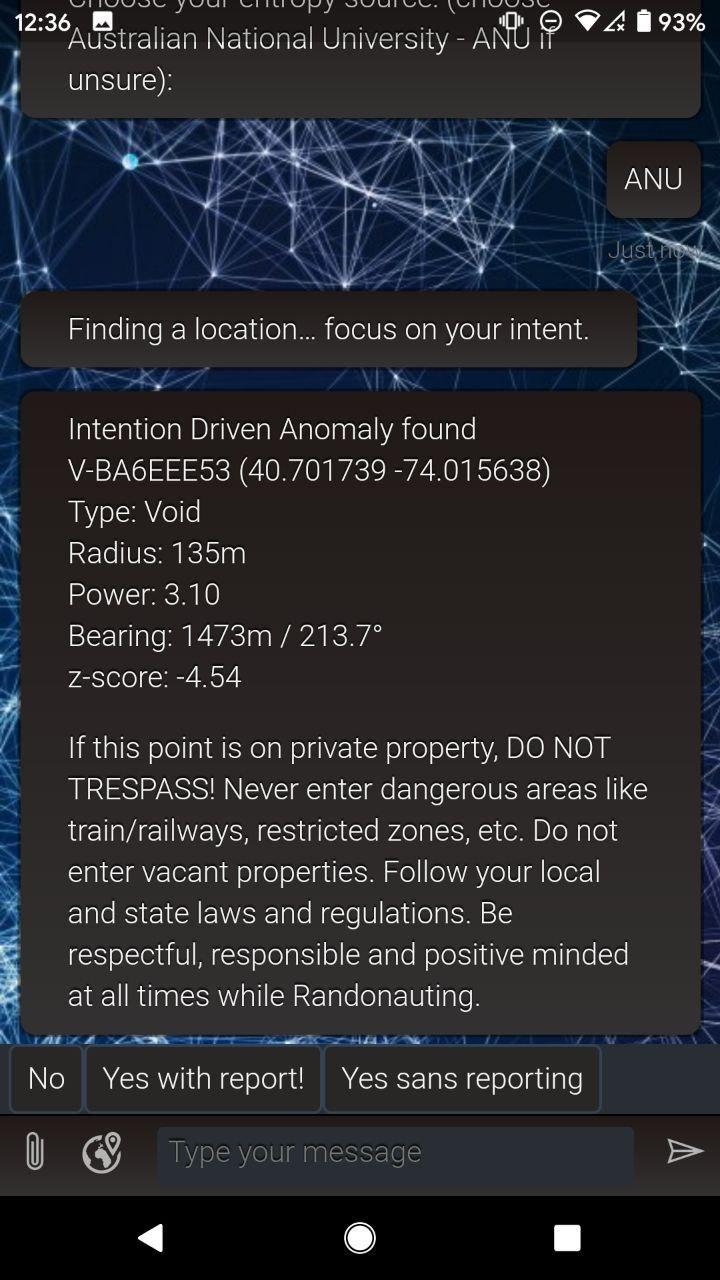Viewport: 720px width, 1280px height.
Task: Tap the No quick reply
Action: point(46,1079)
